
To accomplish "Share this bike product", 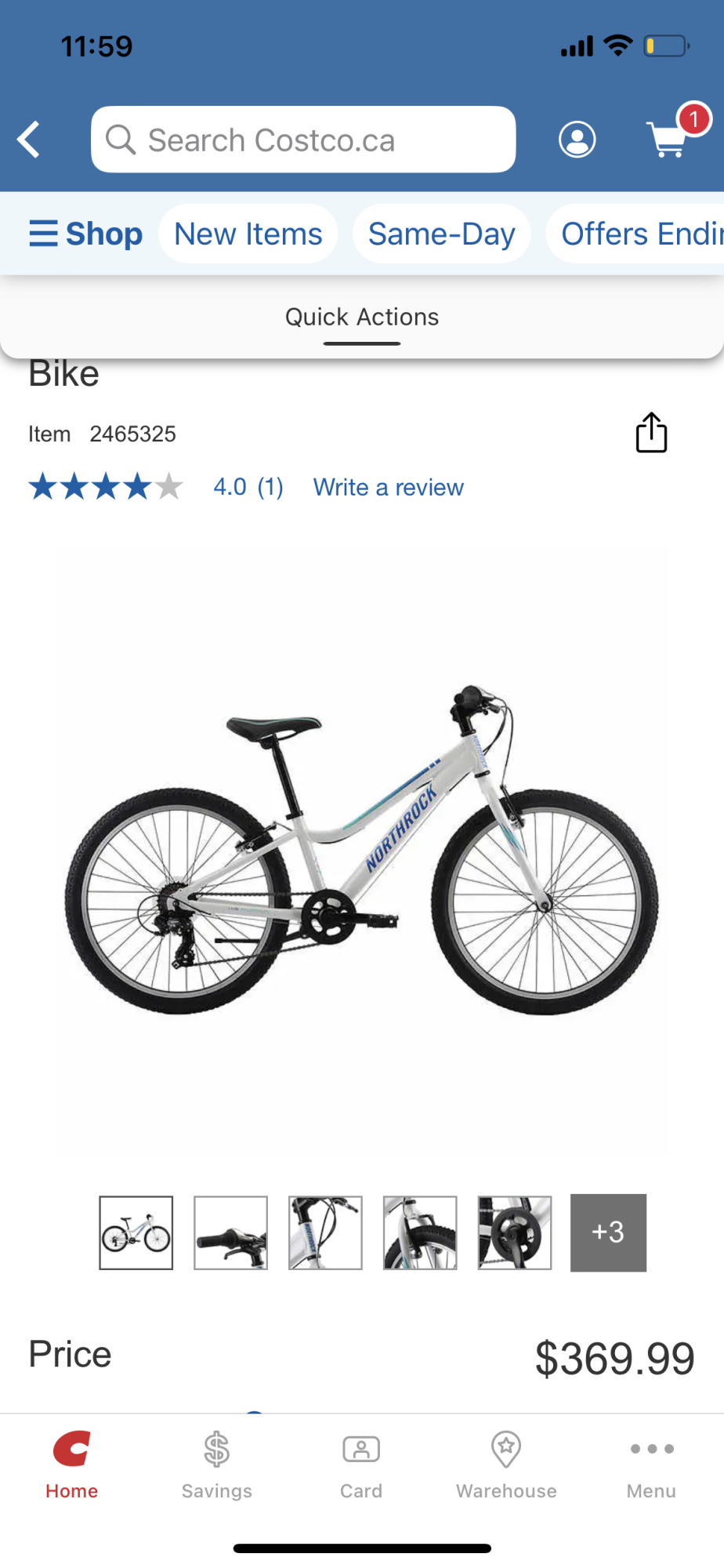I will tap(651, 433).
